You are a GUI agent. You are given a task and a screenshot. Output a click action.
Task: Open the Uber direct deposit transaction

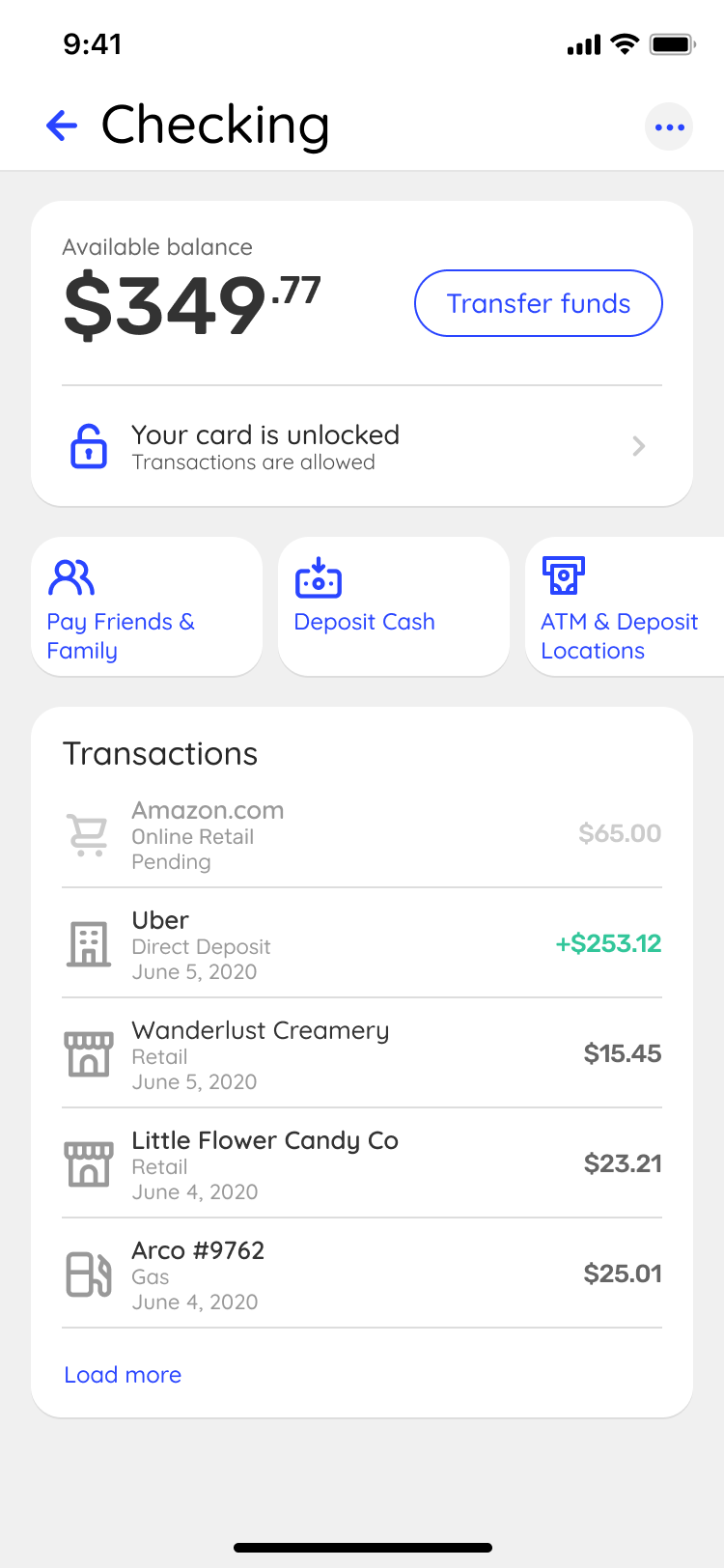tap(361, 944)
